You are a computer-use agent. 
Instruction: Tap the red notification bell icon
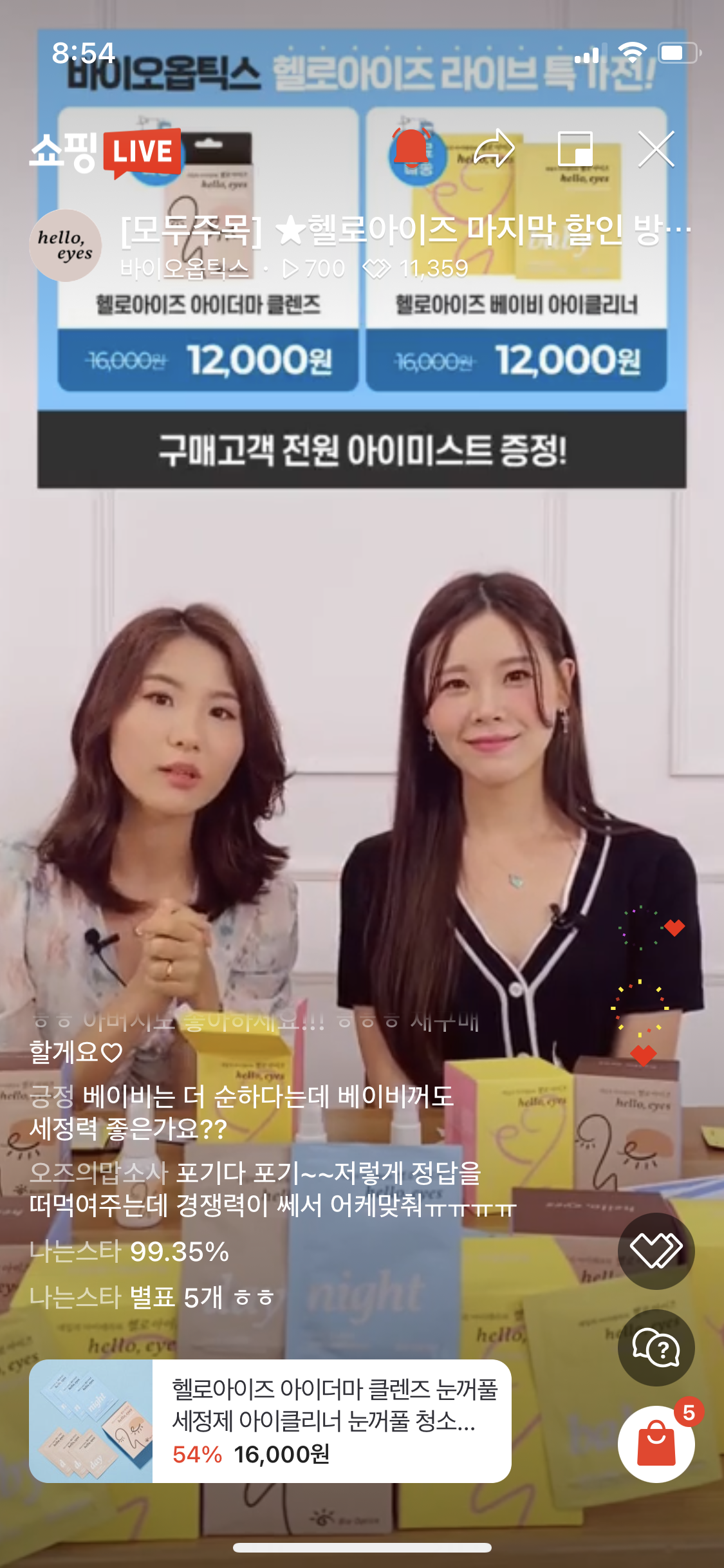[x=411, y=149]
